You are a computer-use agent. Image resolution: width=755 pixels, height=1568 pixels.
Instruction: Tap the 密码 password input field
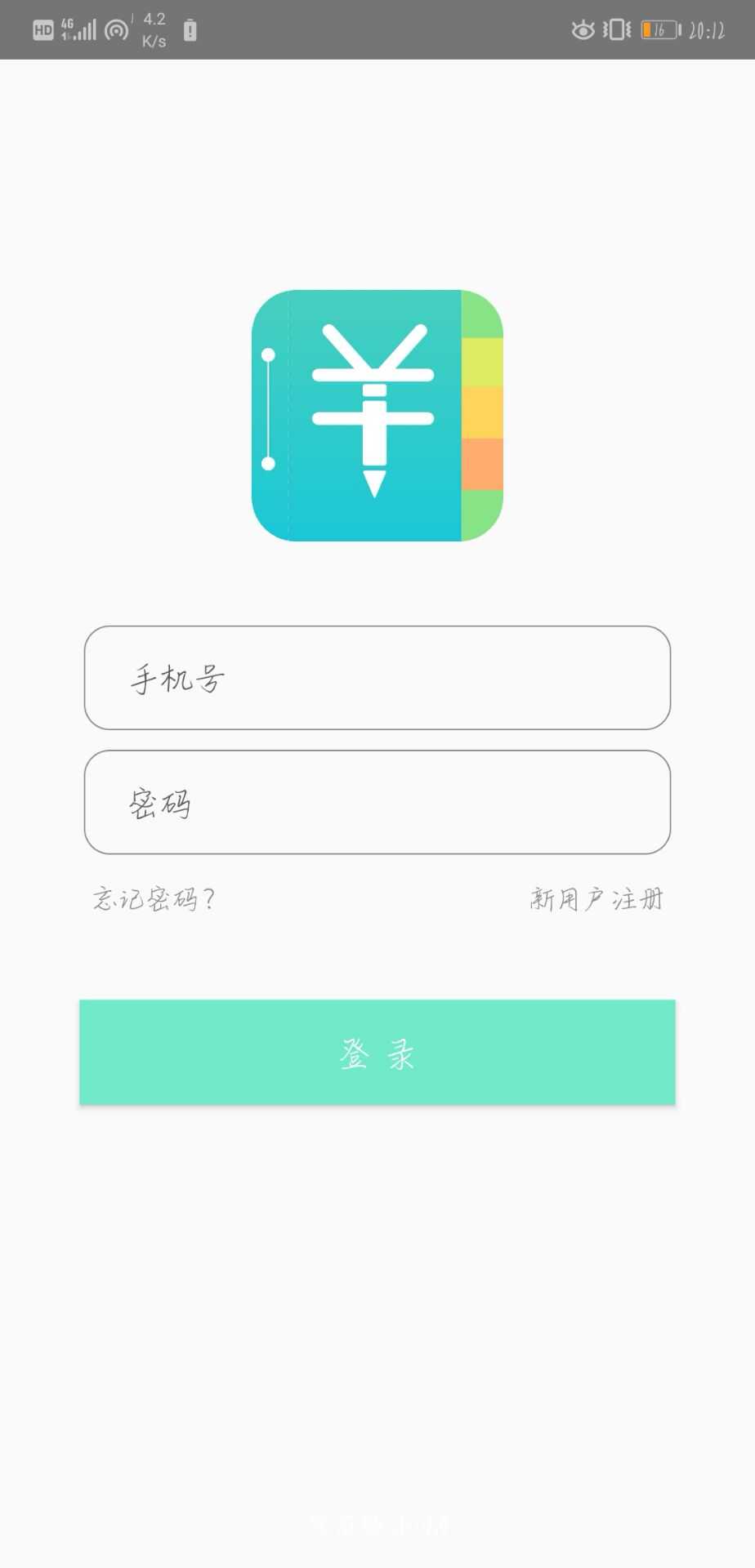(376, 803)
